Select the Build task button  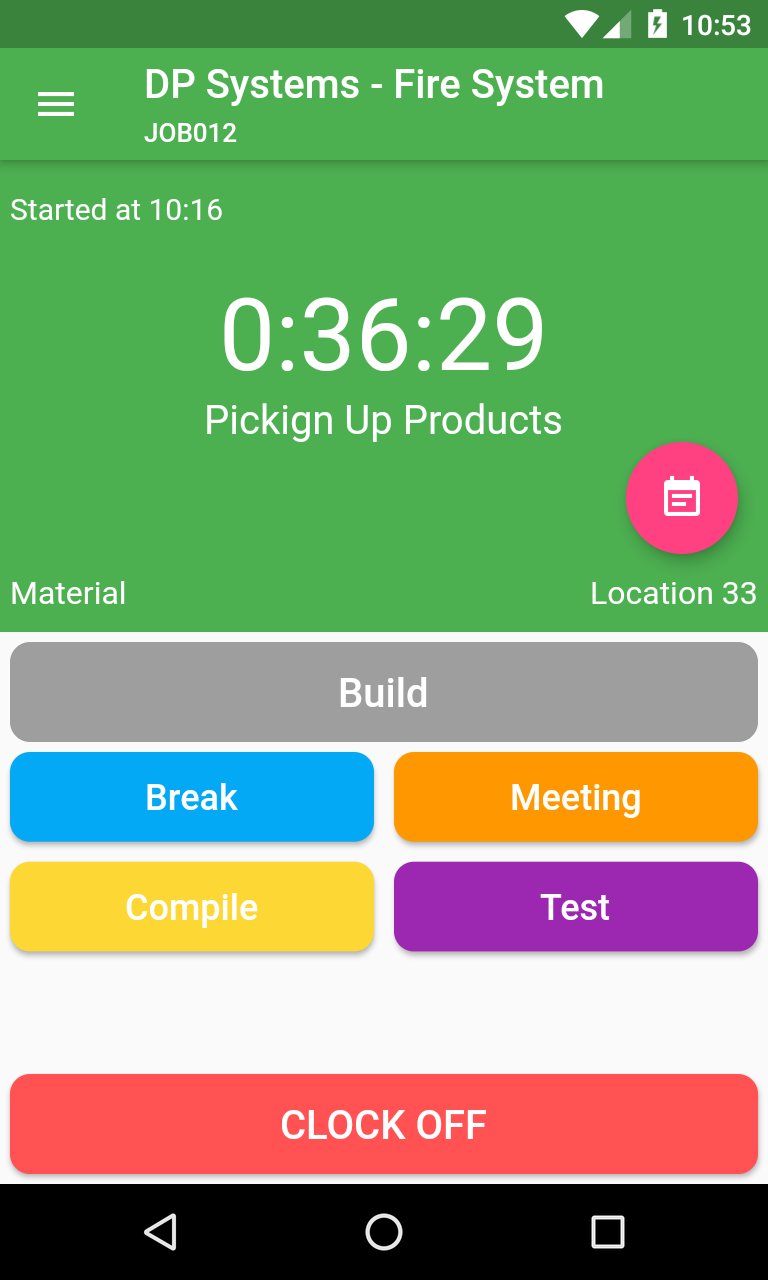point(384,692)
